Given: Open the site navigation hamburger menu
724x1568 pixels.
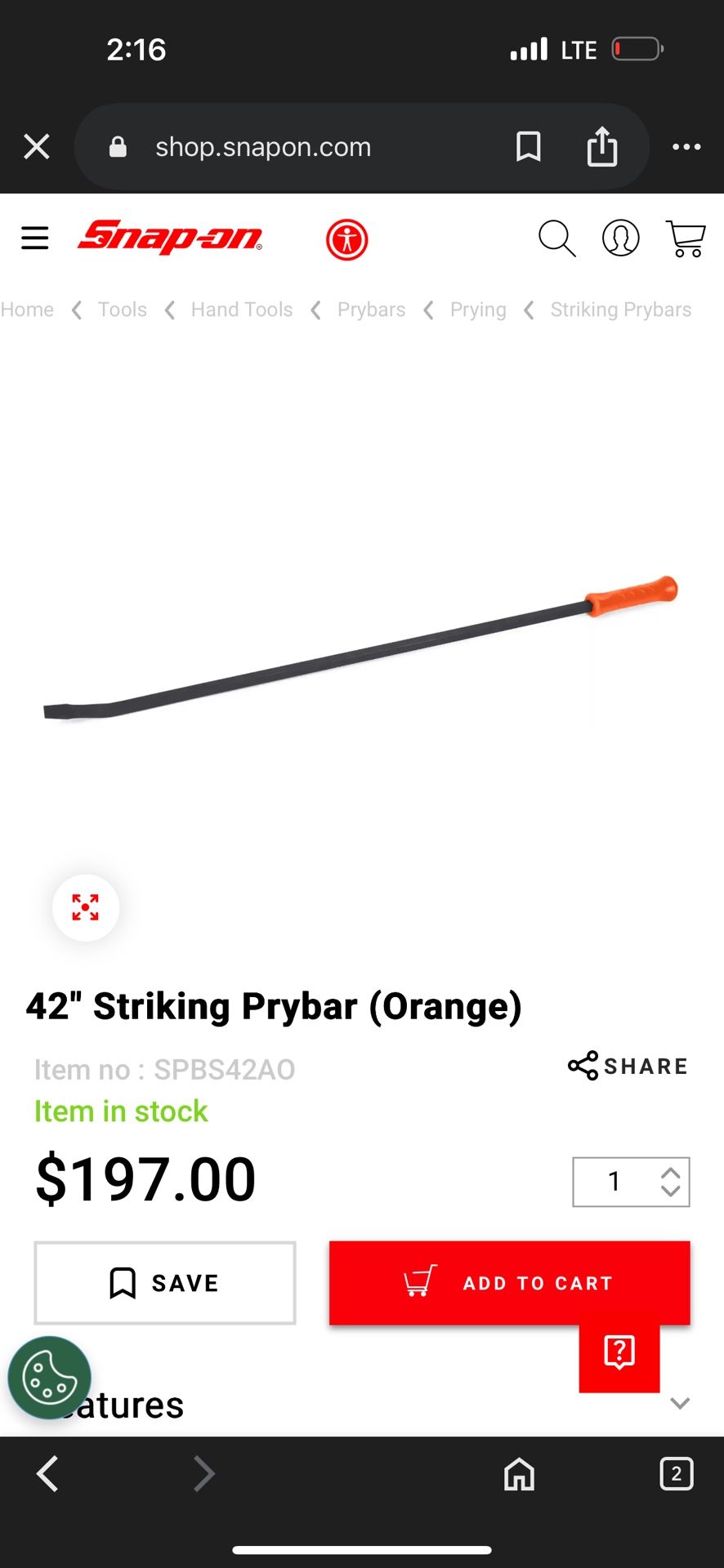Looking at the screenshot, I should [x=34, y=238].
